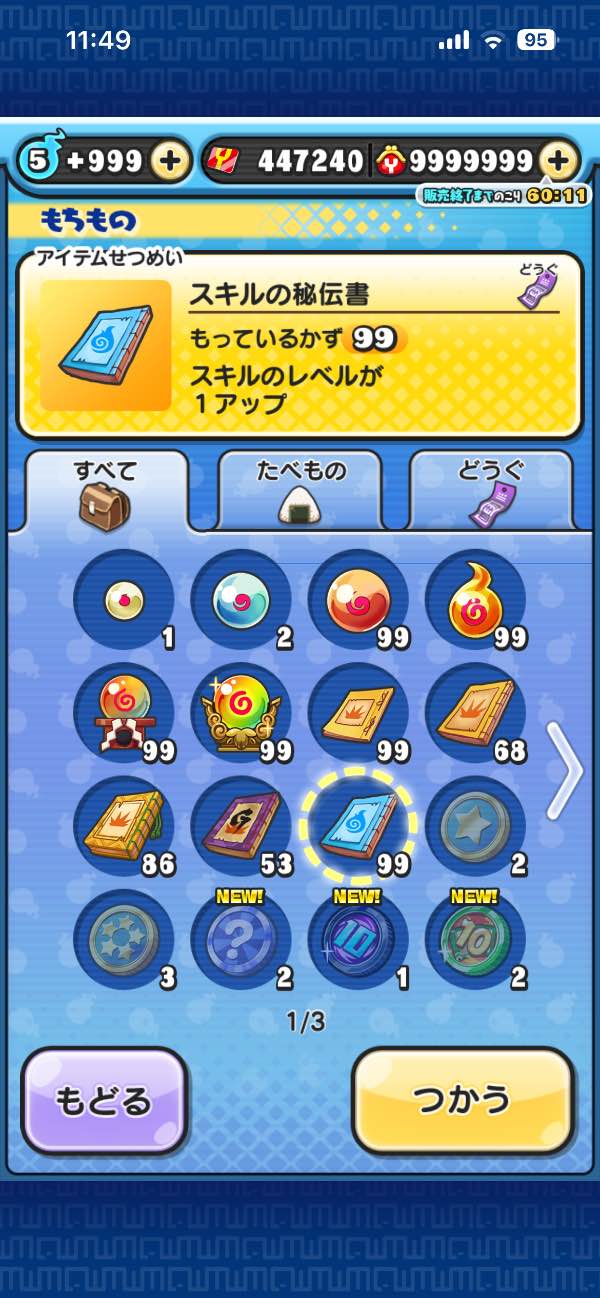Go to the next item page arrow
Viewport: 600px width, 1298px height.
coord(565,770)
